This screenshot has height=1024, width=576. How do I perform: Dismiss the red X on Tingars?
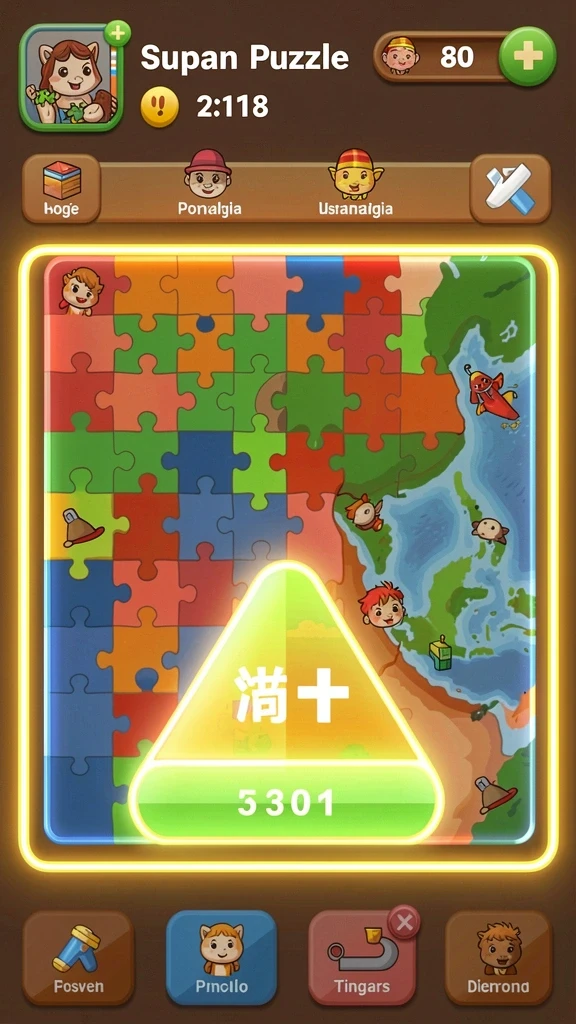coord(404,922)
